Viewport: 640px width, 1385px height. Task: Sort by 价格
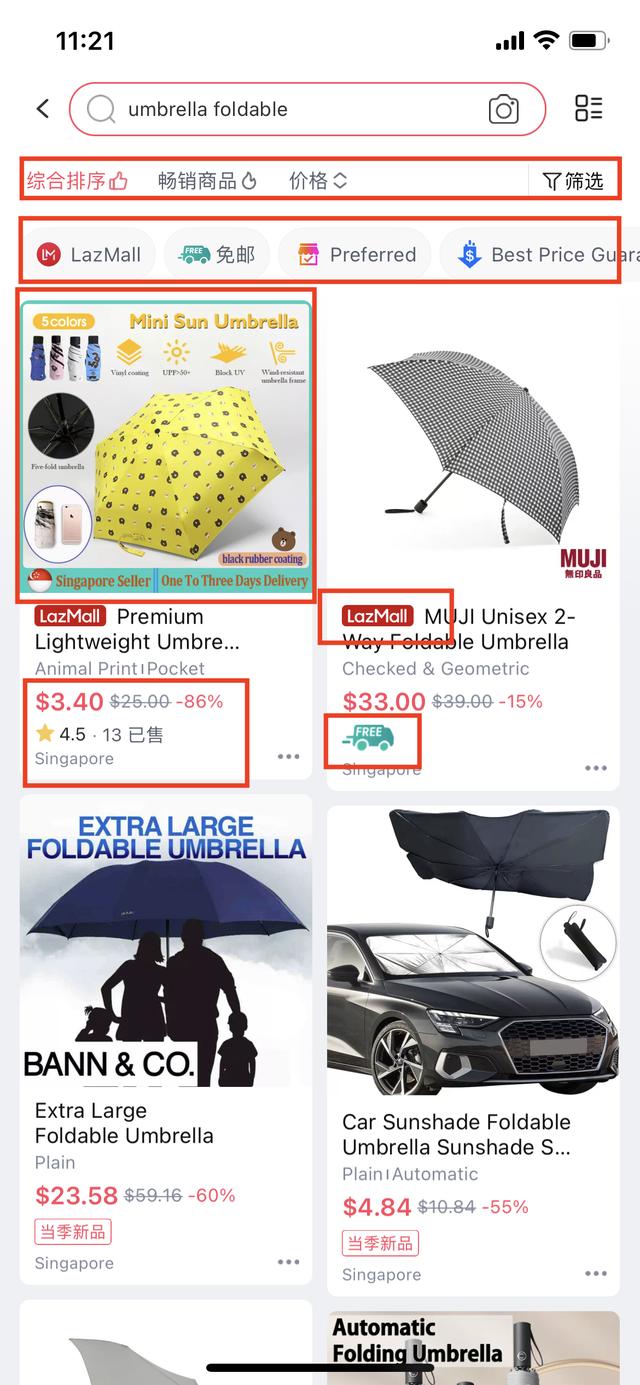coord(318,181)
